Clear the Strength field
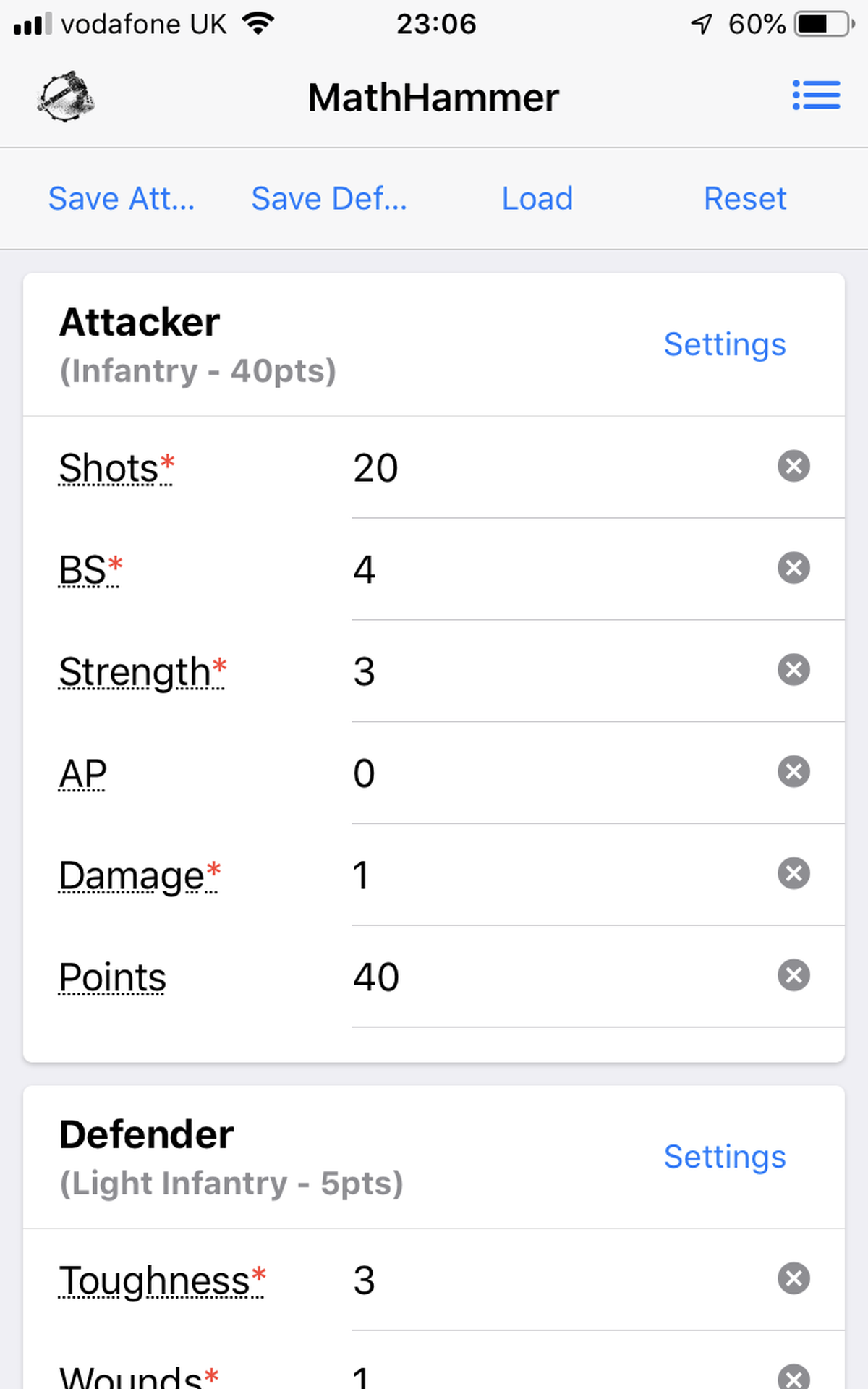This screenshot has height=1389, width=868. [793, 671]
